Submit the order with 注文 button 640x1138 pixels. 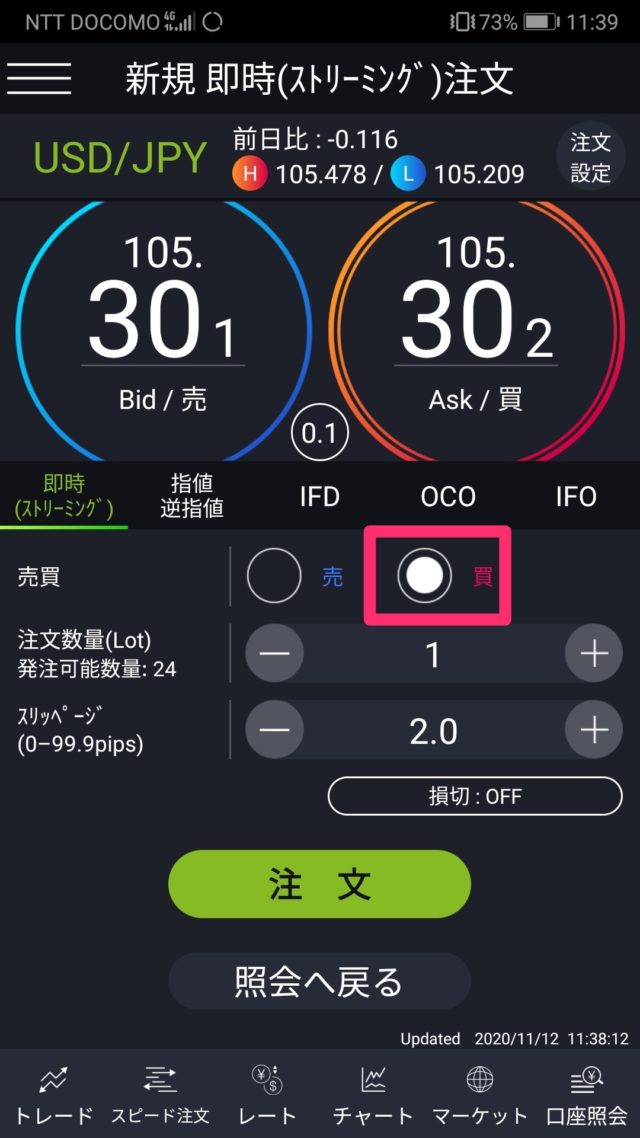320,885
